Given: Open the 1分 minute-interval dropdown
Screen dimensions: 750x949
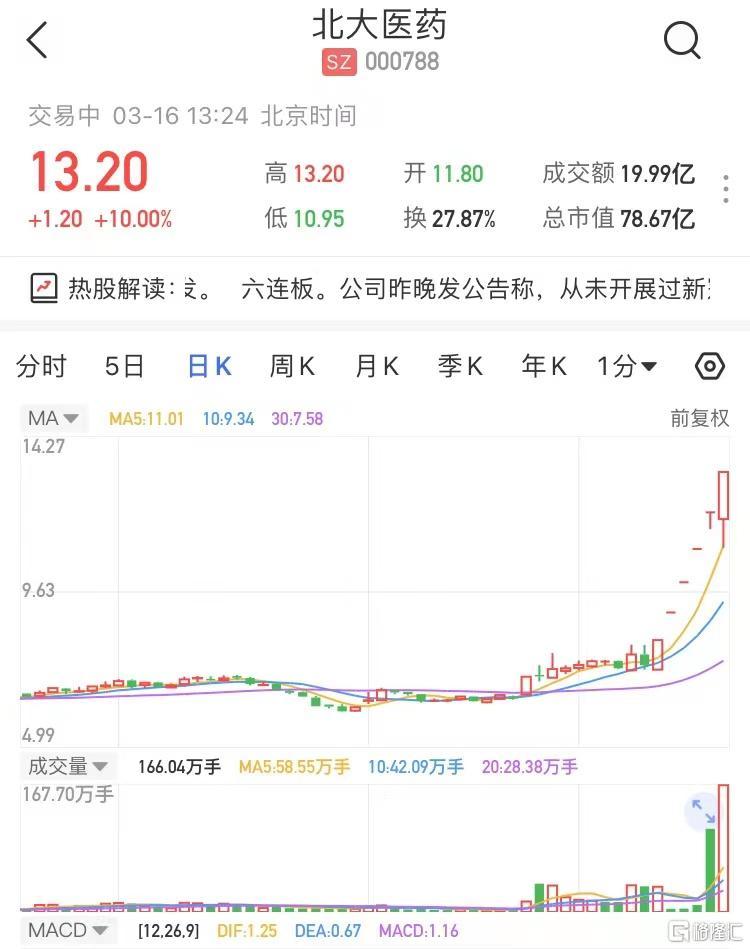Looking at the screenshot, I should coord(627,367).
